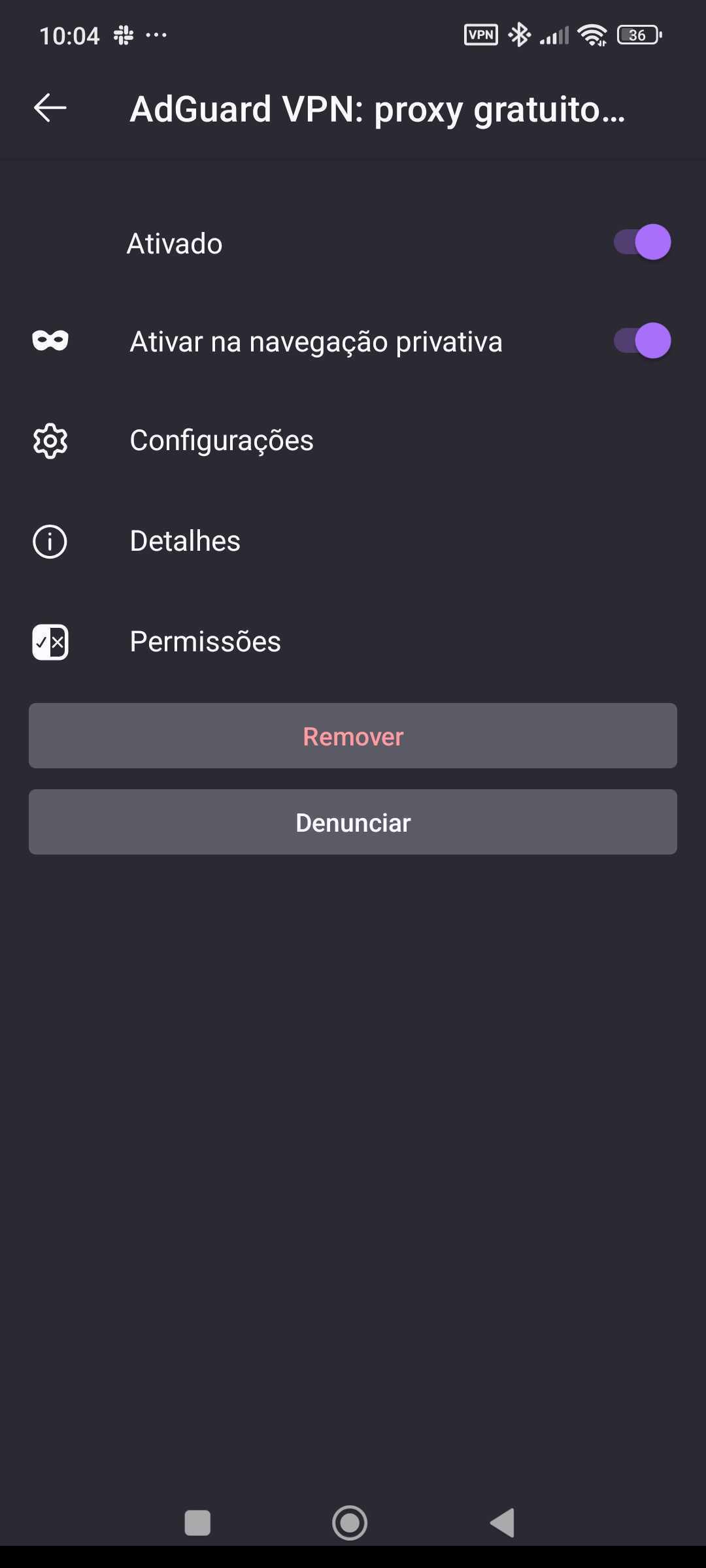Disable Ativar na navegação privativa switch
Image resolution: width=706 pixels, height=1568 pixels.
pyautogui.click(x=642, y=340)
